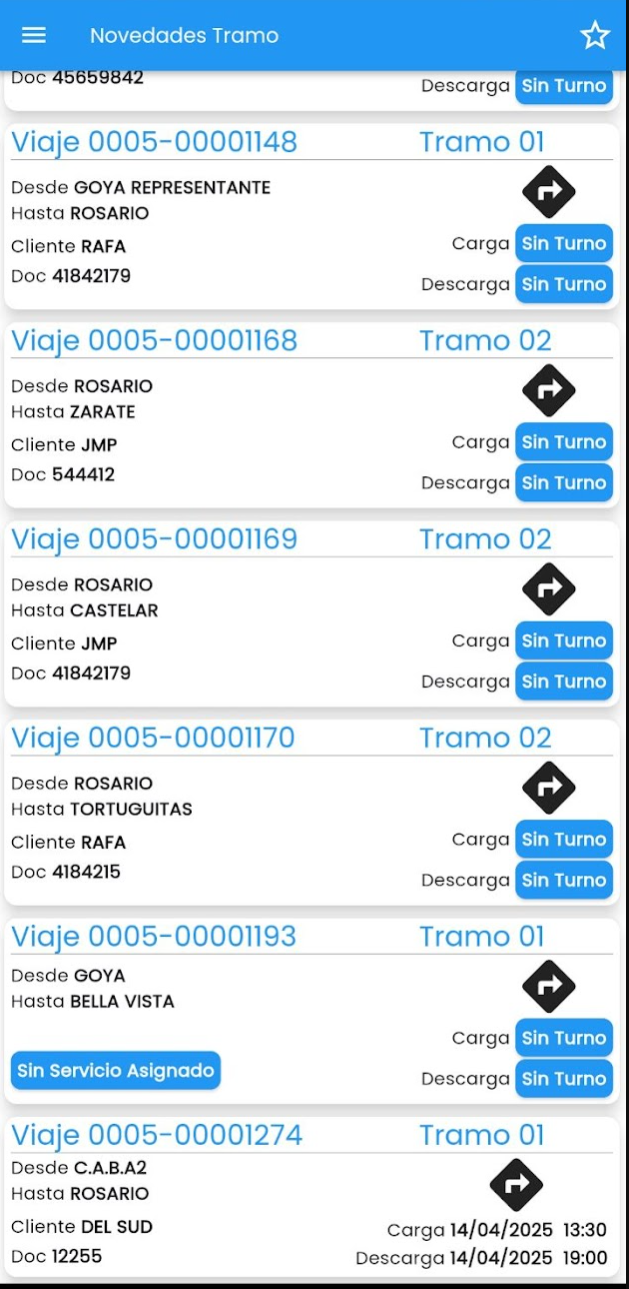This screenshot has height=1289, width=629.
Task: Open the hamburger navigation menu
Action: click(x=34, y=35)
